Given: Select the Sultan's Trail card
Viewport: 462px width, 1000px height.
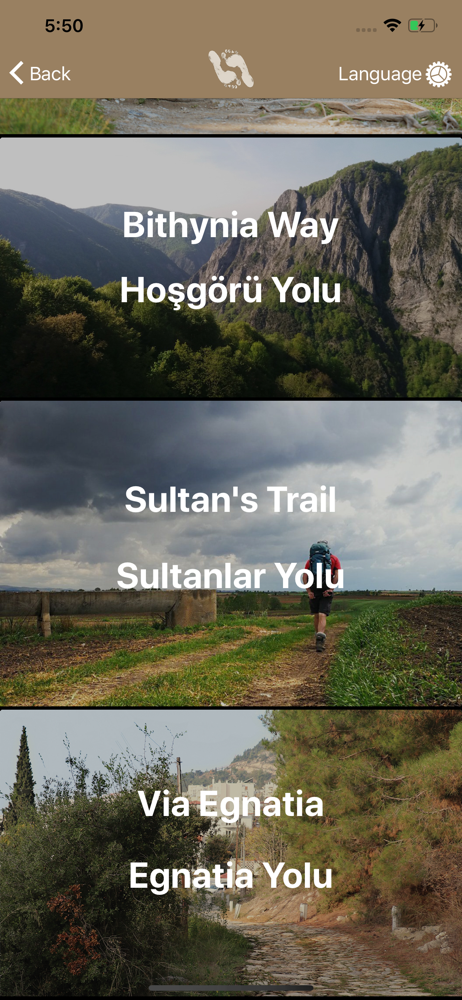Looking at the screenshot, I should point(231,554).
